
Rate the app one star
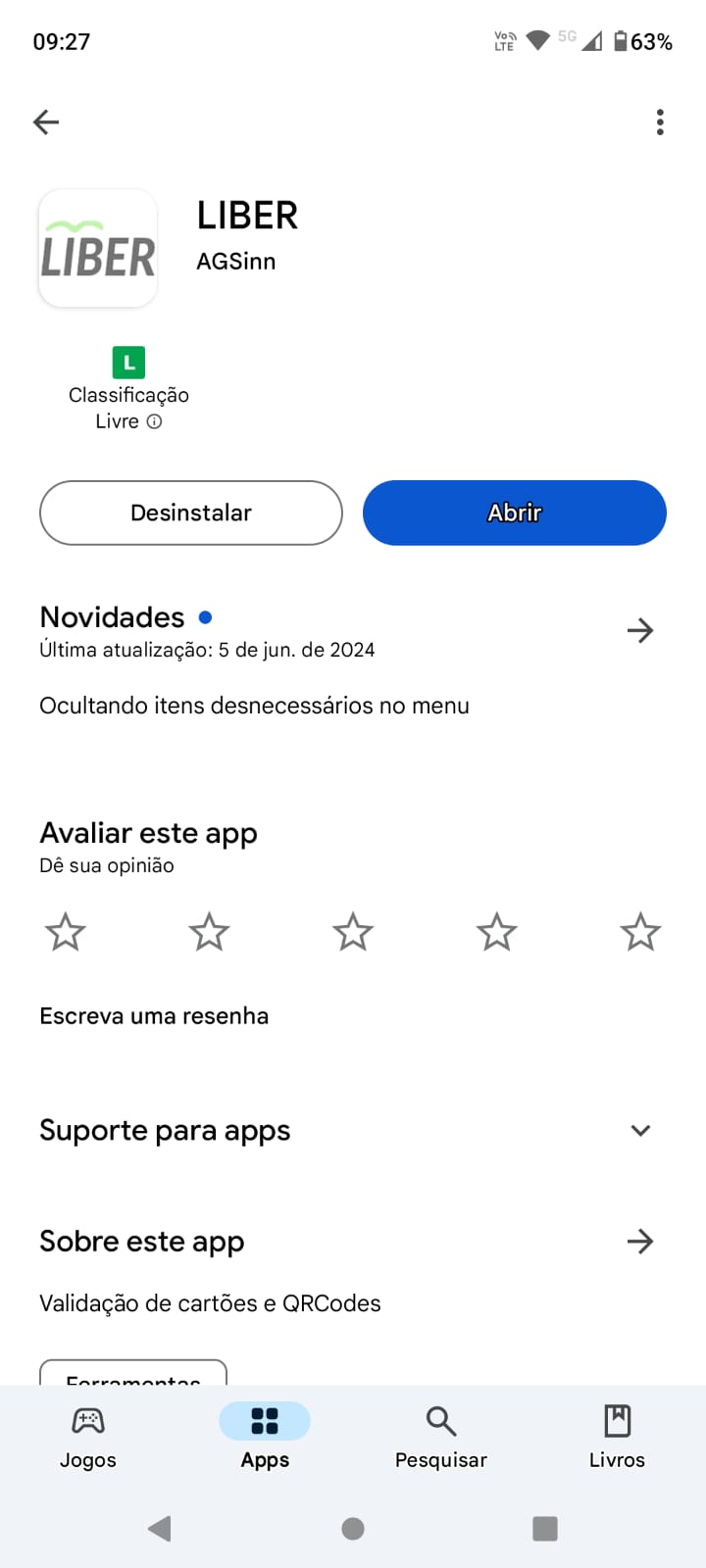[66, 932]
